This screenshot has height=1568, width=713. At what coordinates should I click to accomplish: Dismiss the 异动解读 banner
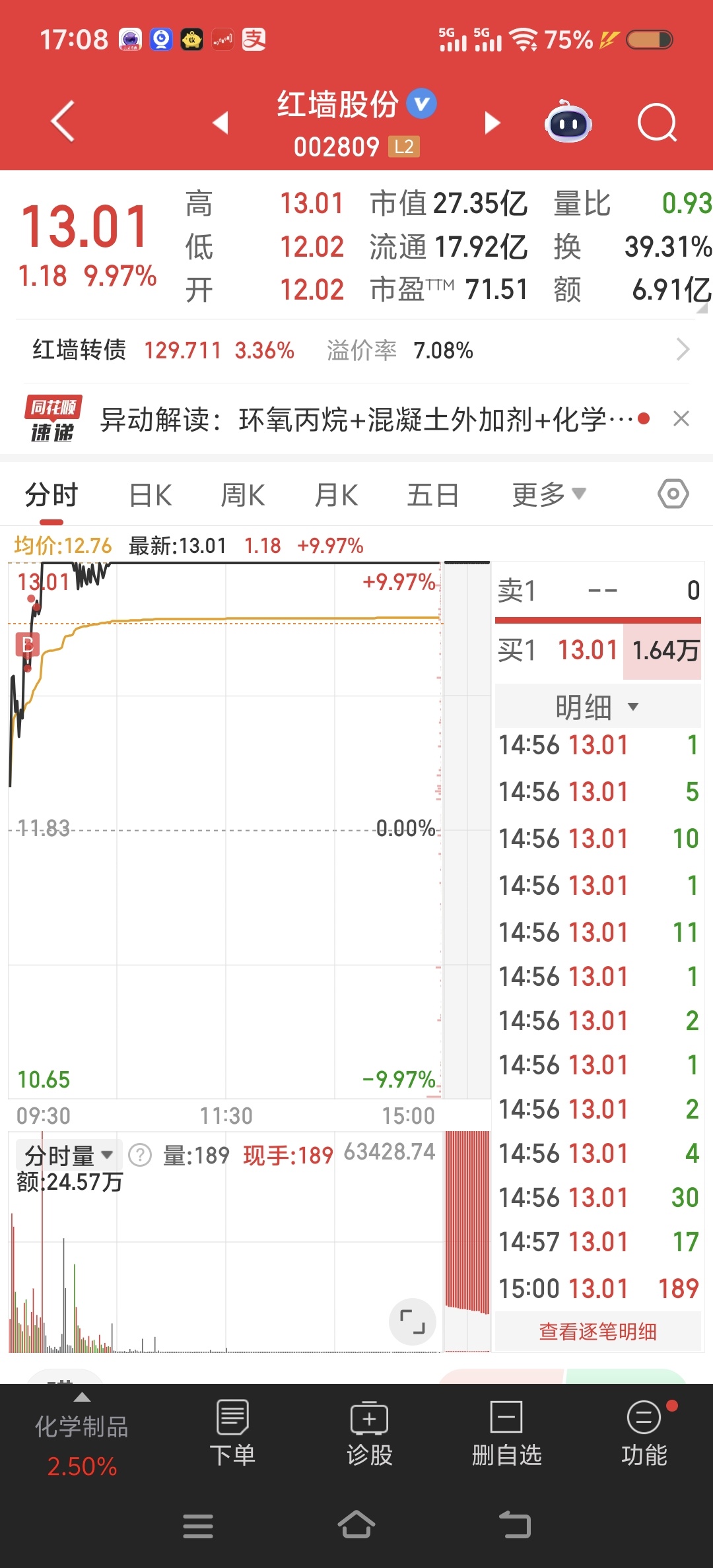tap(681, 419)
